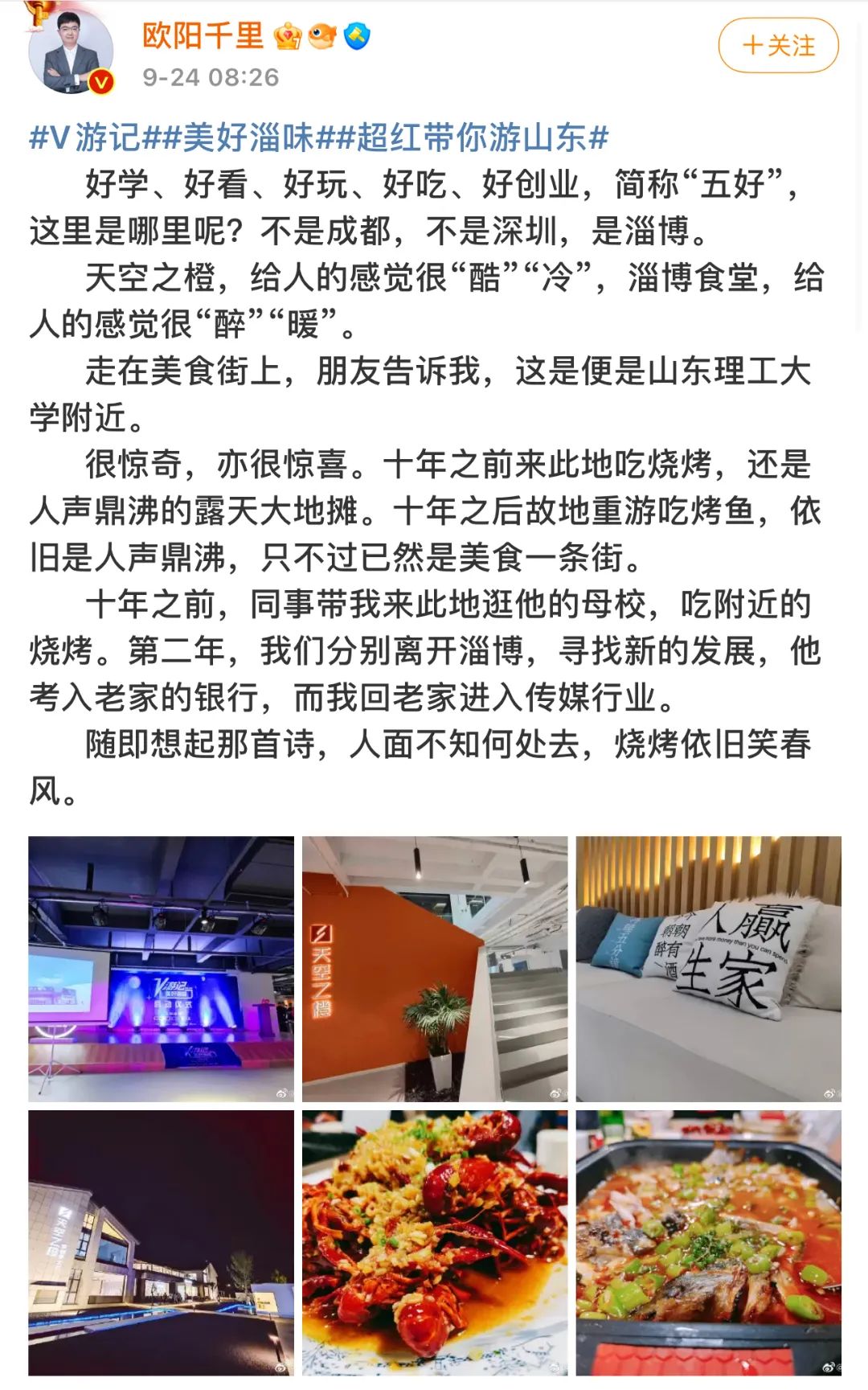View the photo of pillows on sofa
The height and width of the screenshot is (1390, 868).
point(708,968)
